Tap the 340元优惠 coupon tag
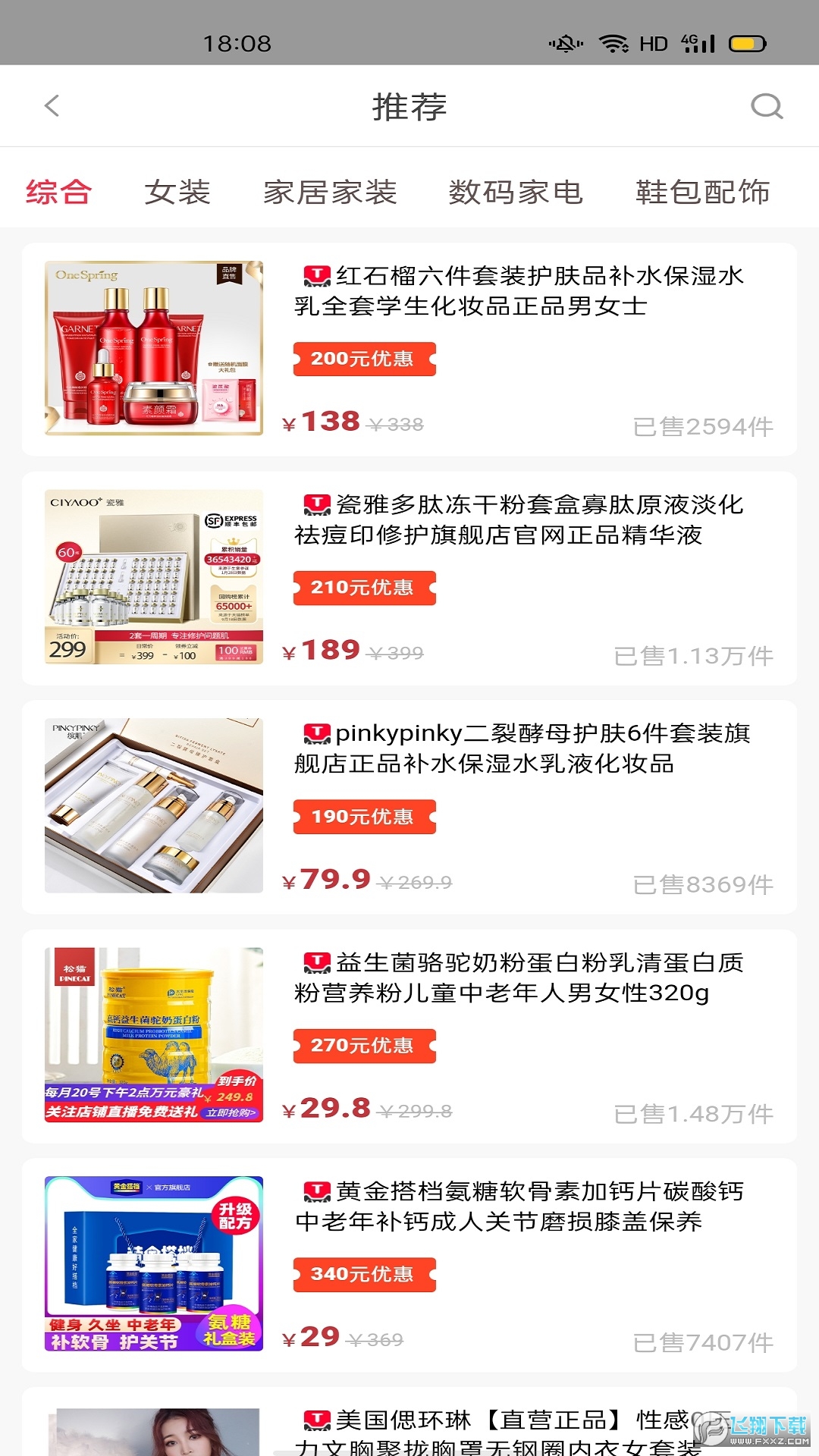The image size is (819, 1456). tap(364, 1274)
